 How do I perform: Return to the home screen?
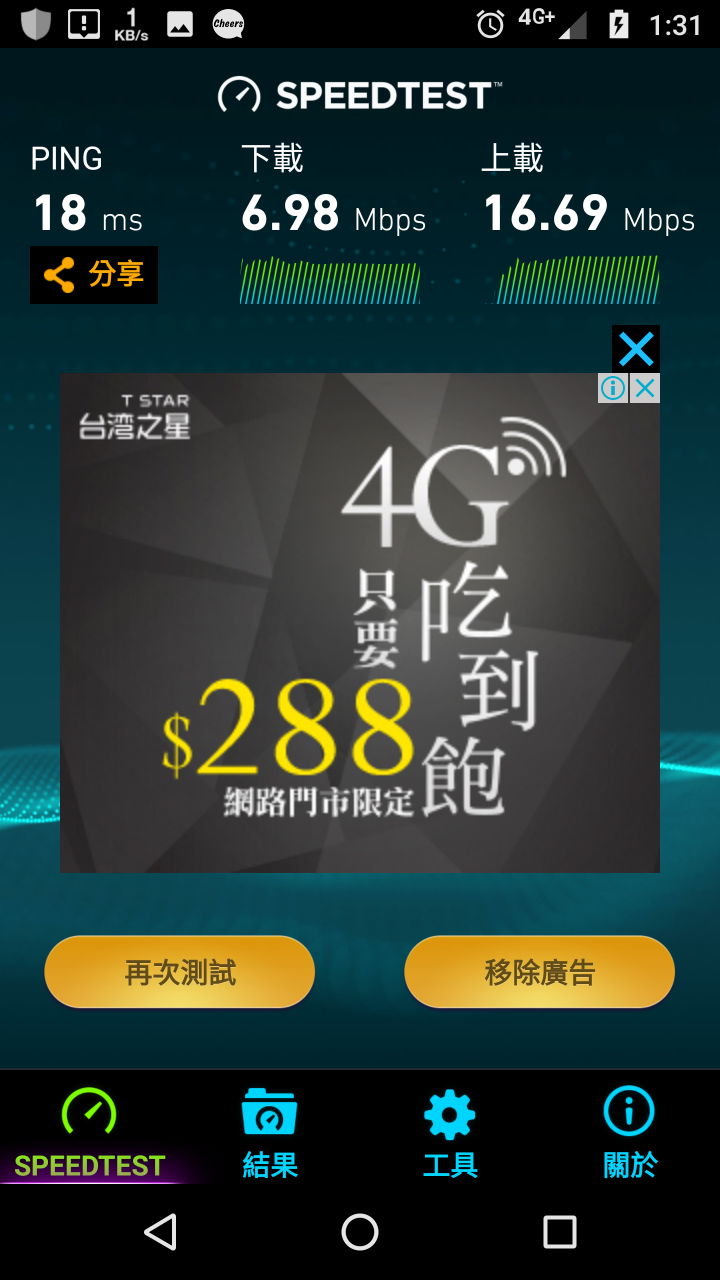(360, 1232)
